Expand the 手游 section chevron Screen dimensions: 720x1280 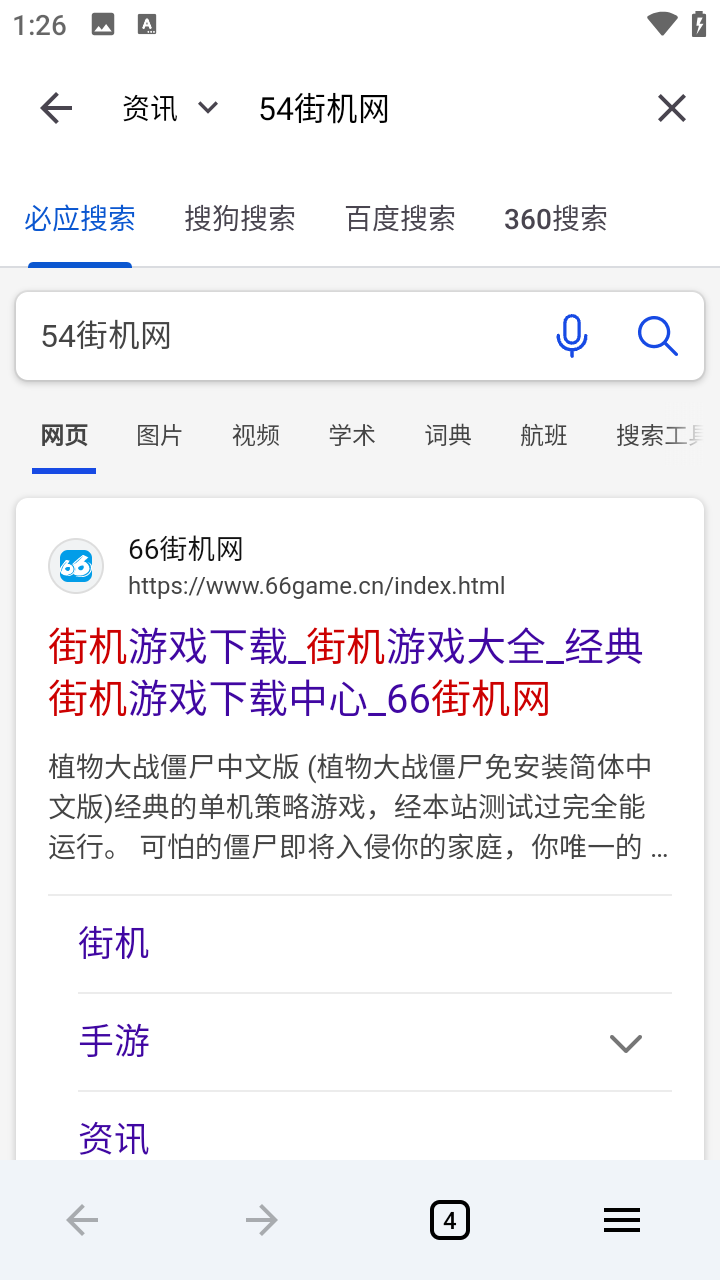click(x=625, y=1043)
